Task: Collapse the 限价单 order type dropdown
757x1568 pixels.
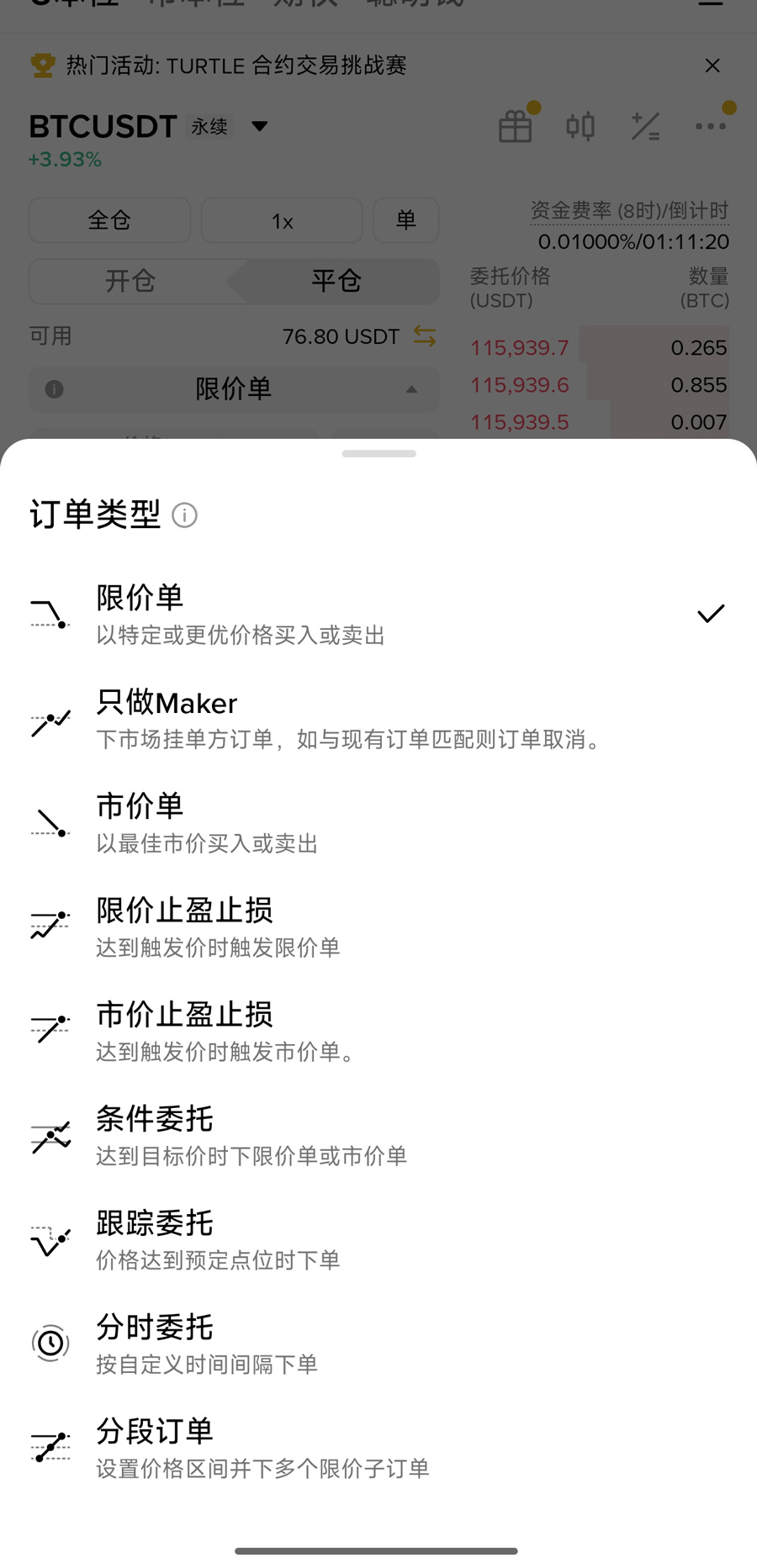Action: (410, 389)
